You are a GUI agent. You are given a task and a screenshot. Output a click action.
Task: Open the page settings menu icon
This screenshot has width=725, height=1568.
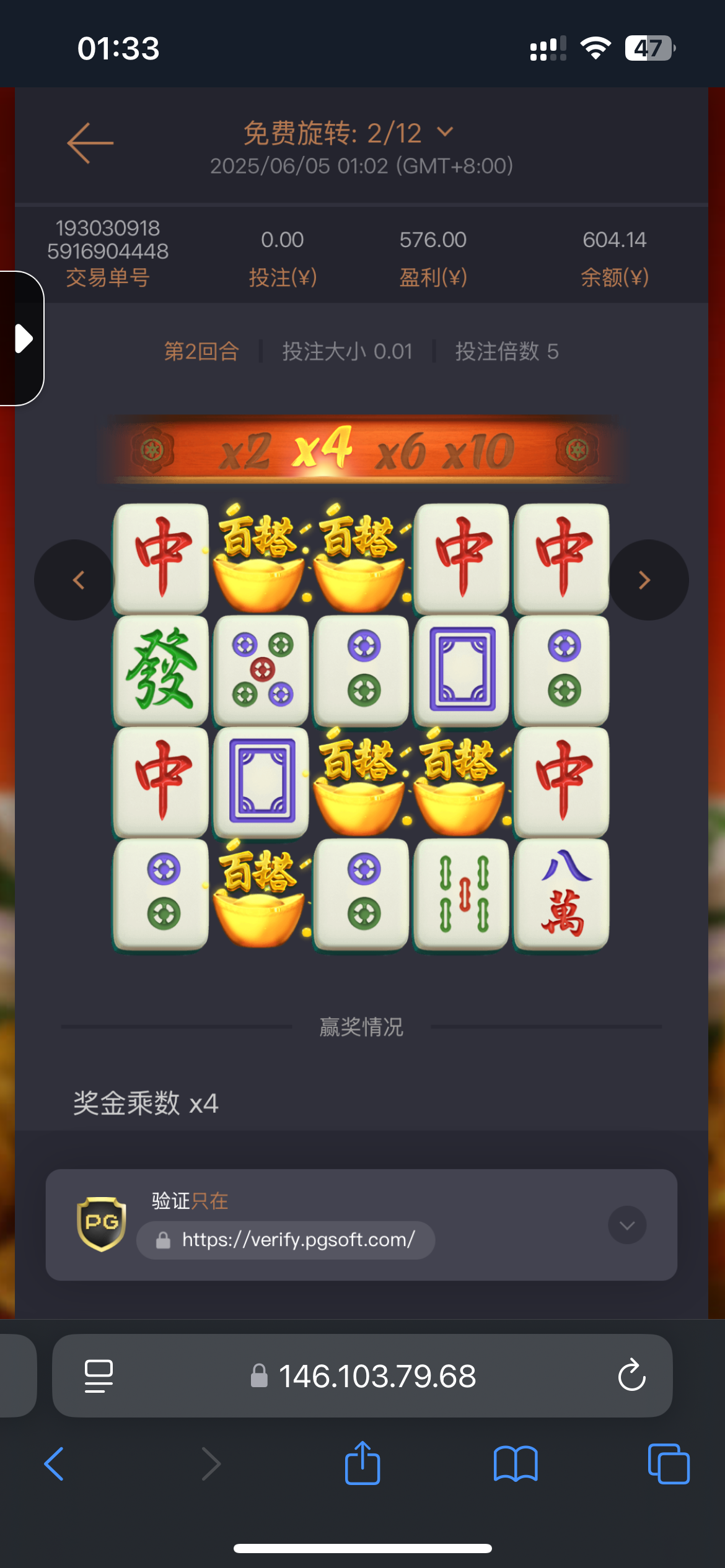click(99, 1376)
